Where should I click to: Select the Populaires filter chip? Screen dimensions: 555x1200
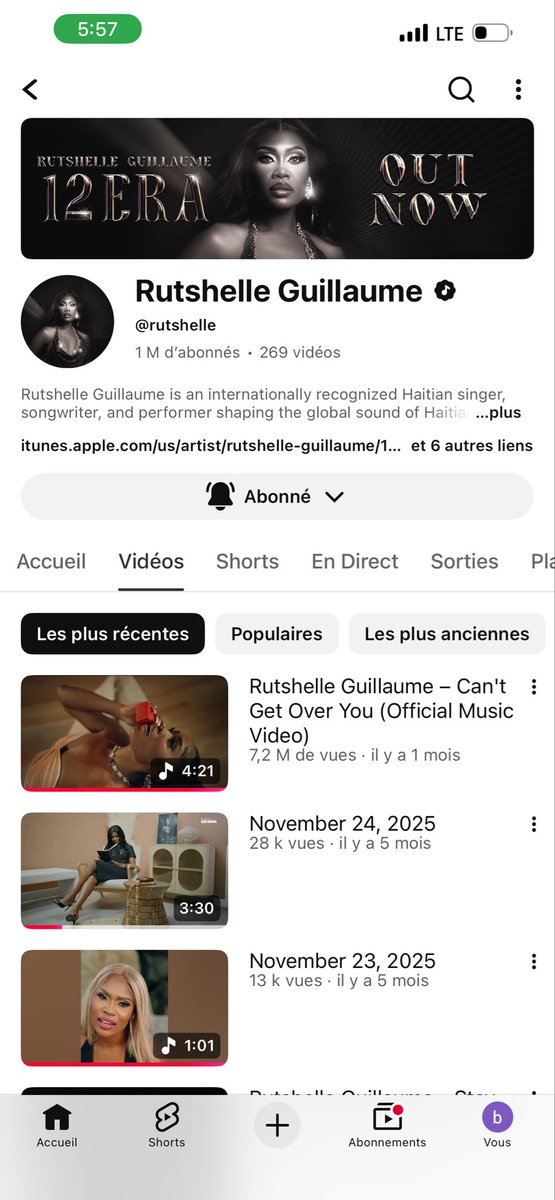(x=277, y=634)
